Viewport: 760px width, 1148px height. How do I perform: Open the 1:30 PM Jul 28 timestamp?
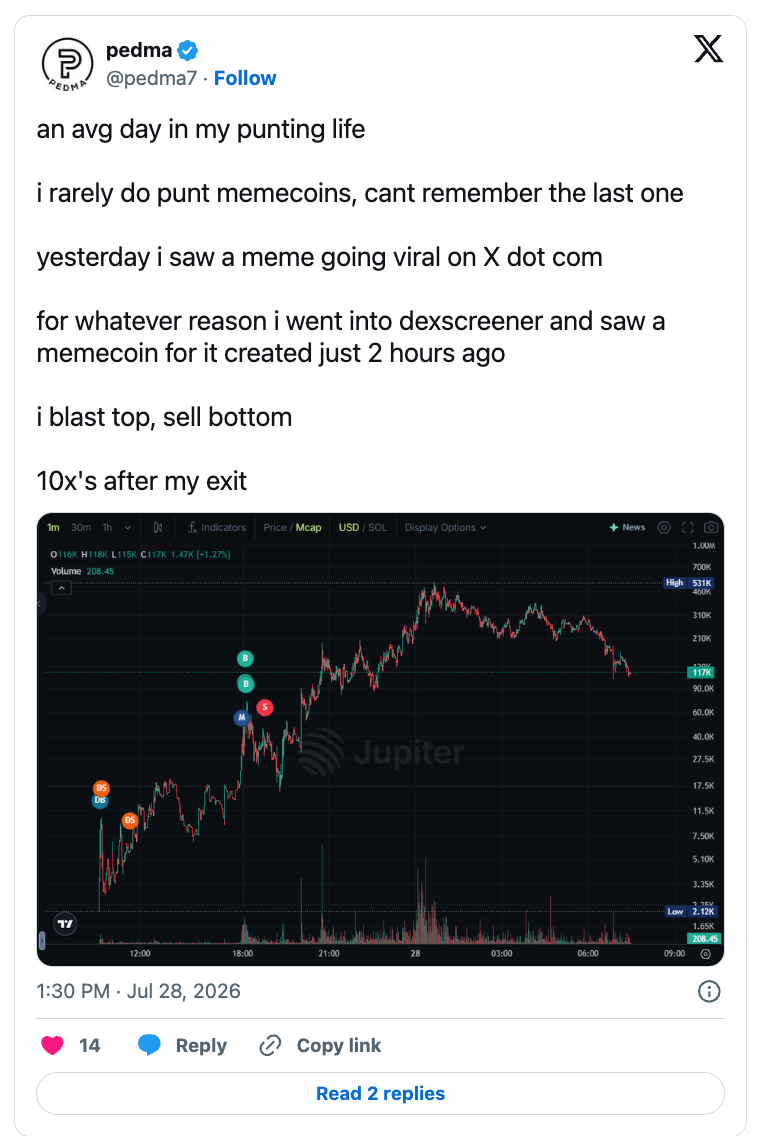pos(138,991)
